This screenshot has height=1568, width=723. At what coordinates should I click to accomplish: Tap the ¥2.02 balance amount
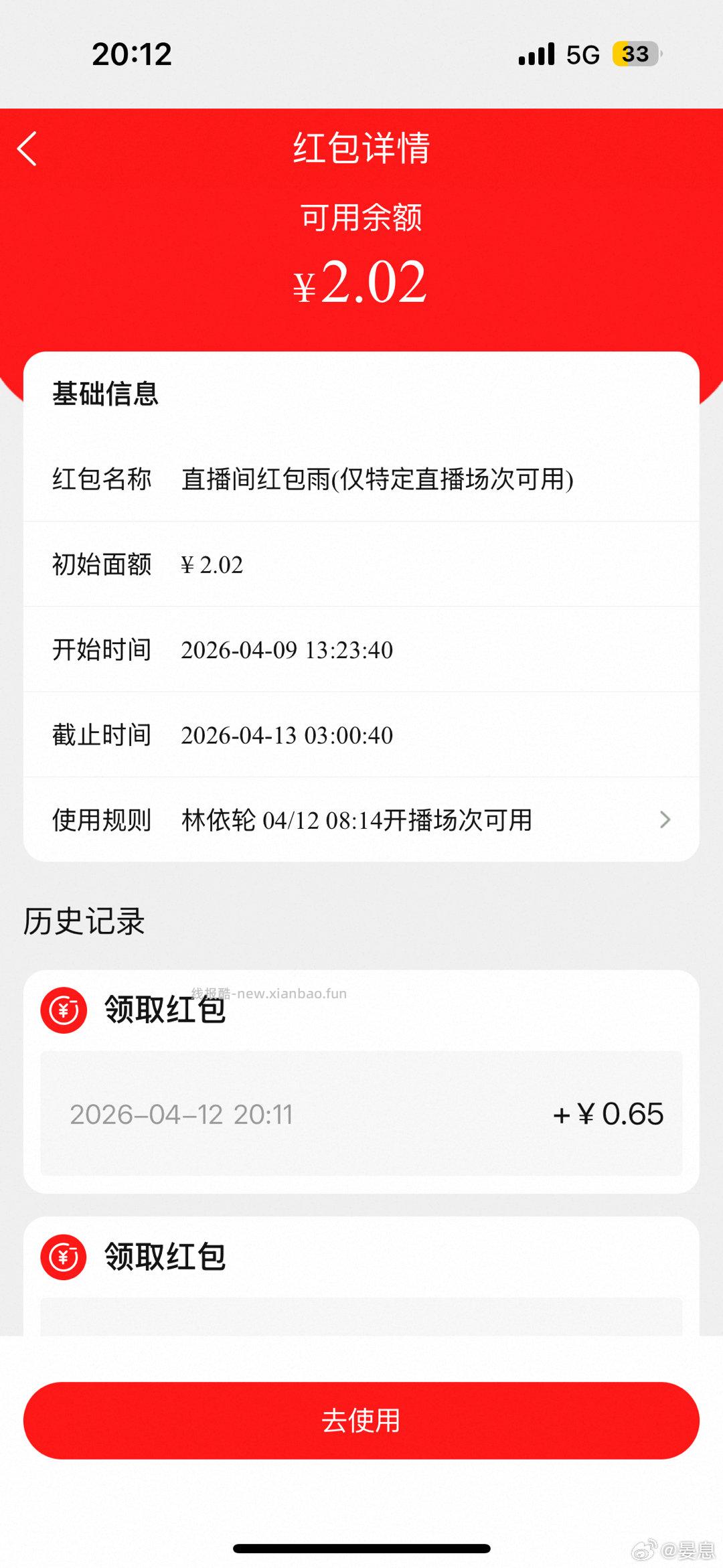[x=361, y=281]
